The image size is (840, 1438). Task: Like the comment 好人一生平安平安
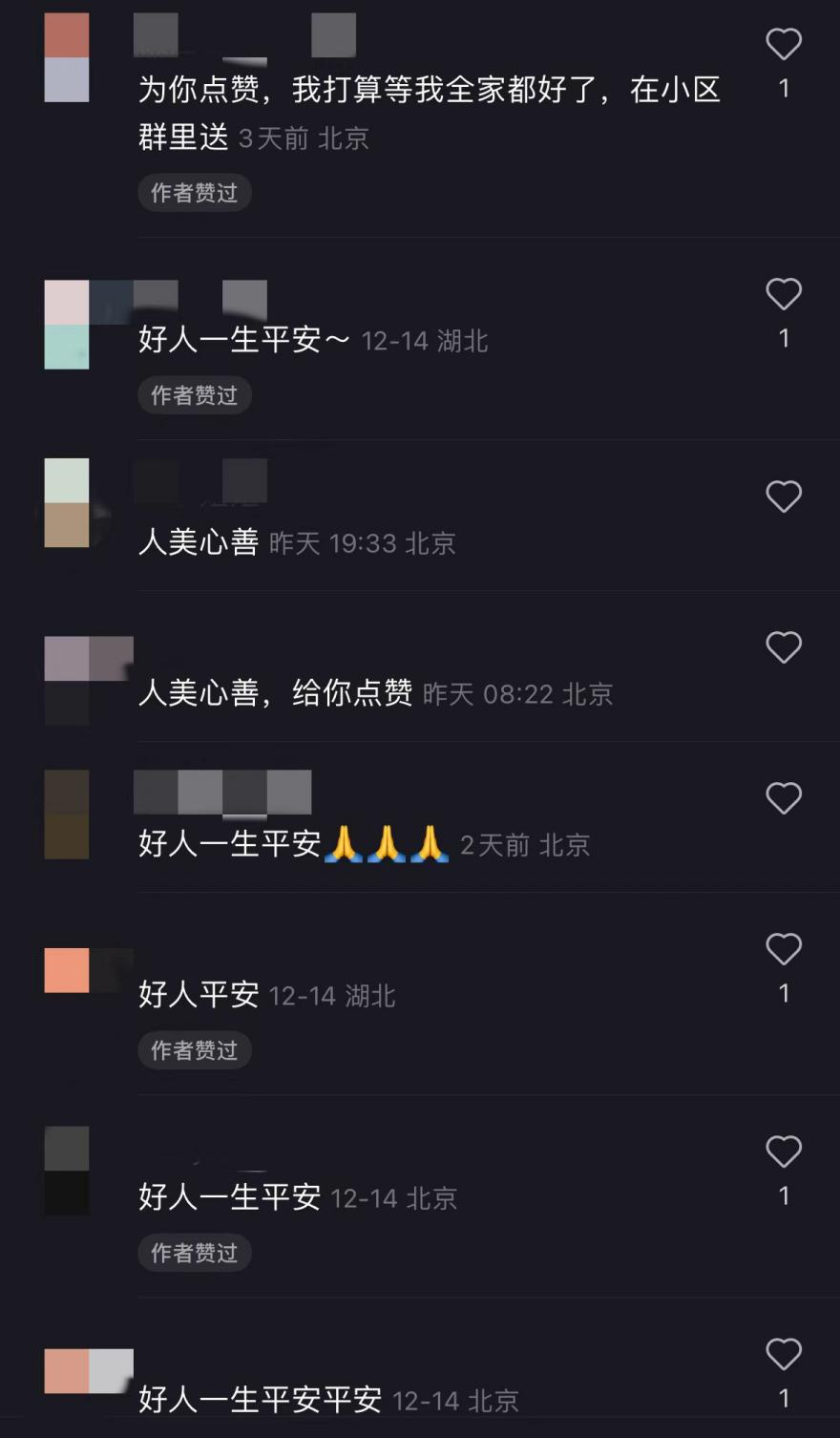(x=784, y=1354)
